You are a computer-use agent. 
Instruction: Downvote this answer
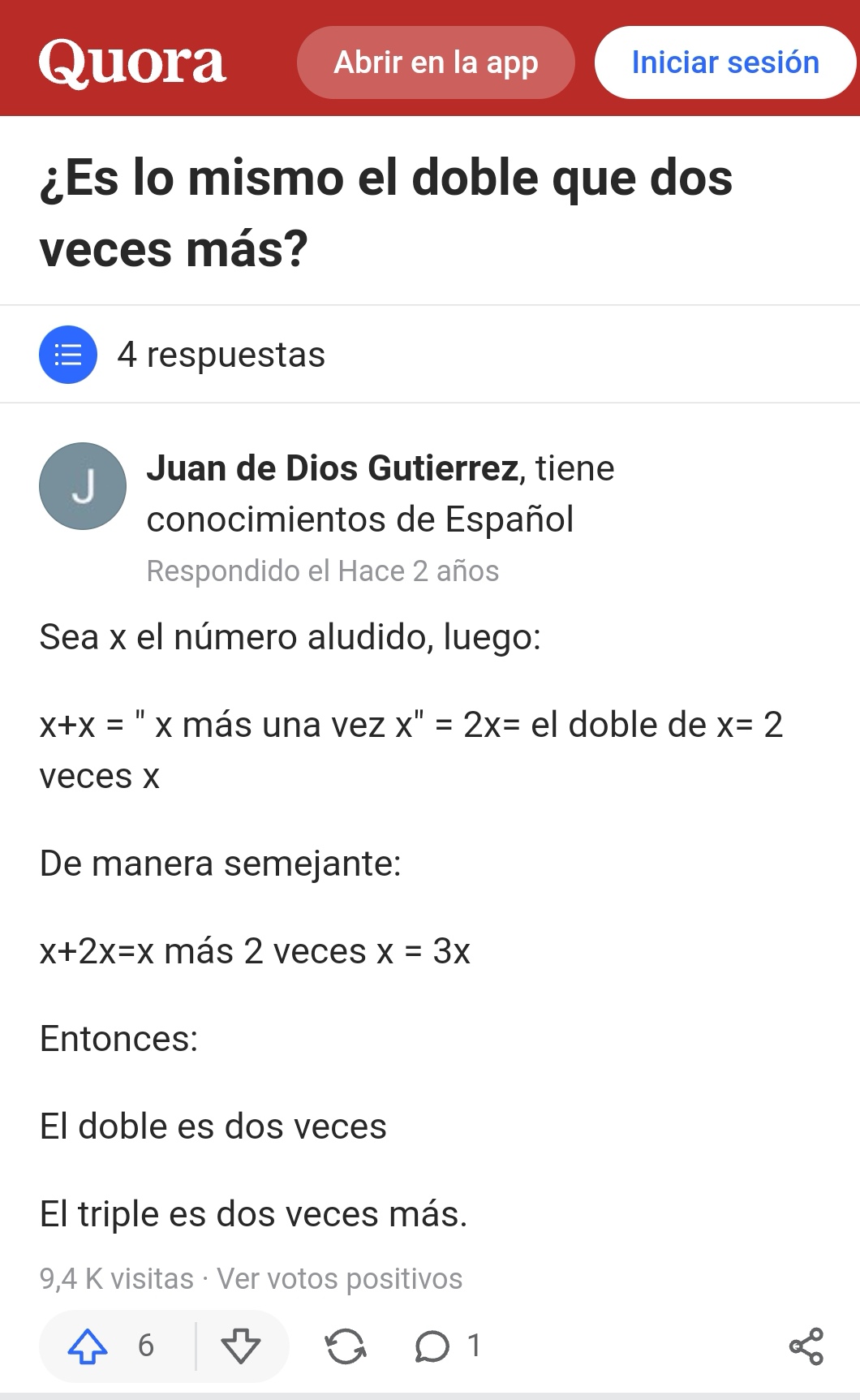click(241, 1346)
